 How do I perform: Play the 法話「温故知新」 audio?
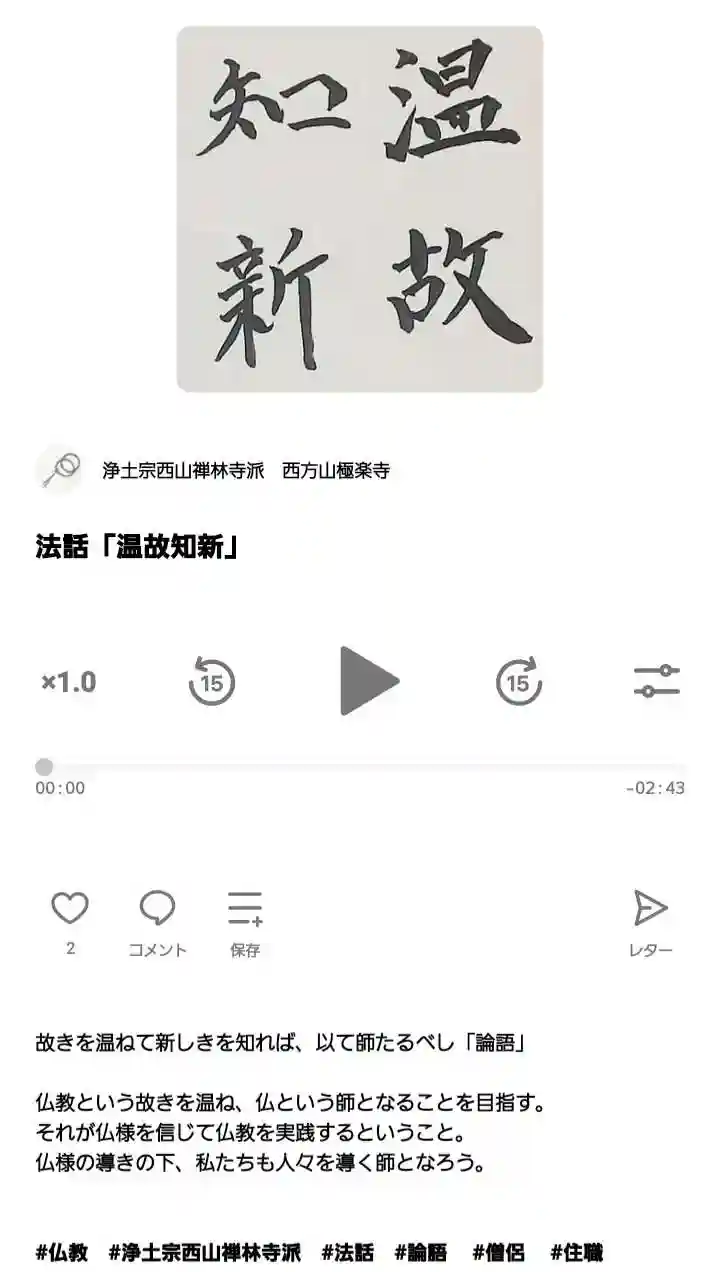click(368, 681)
